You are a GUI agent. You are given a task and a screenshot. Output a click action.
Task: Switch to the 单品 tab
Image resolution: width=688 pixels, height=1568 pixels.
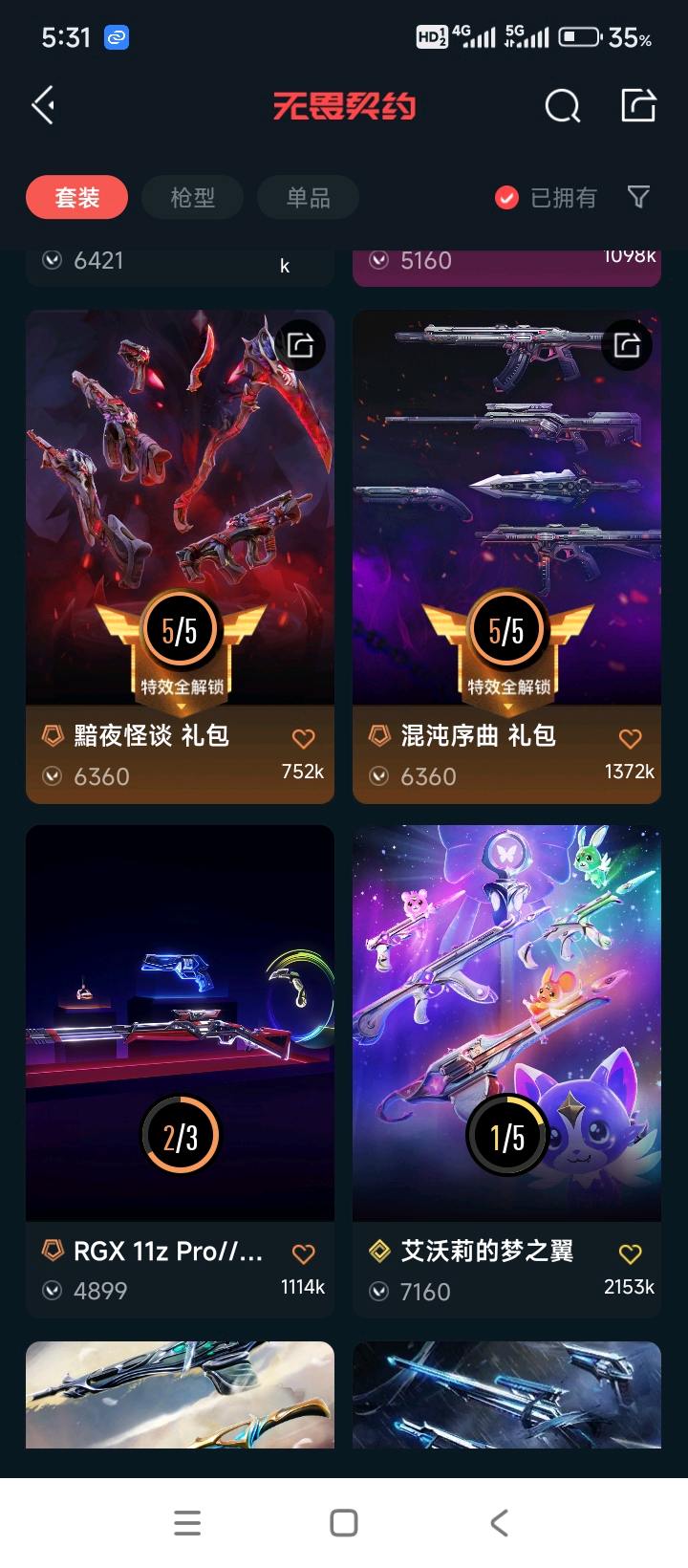[308, 198]
